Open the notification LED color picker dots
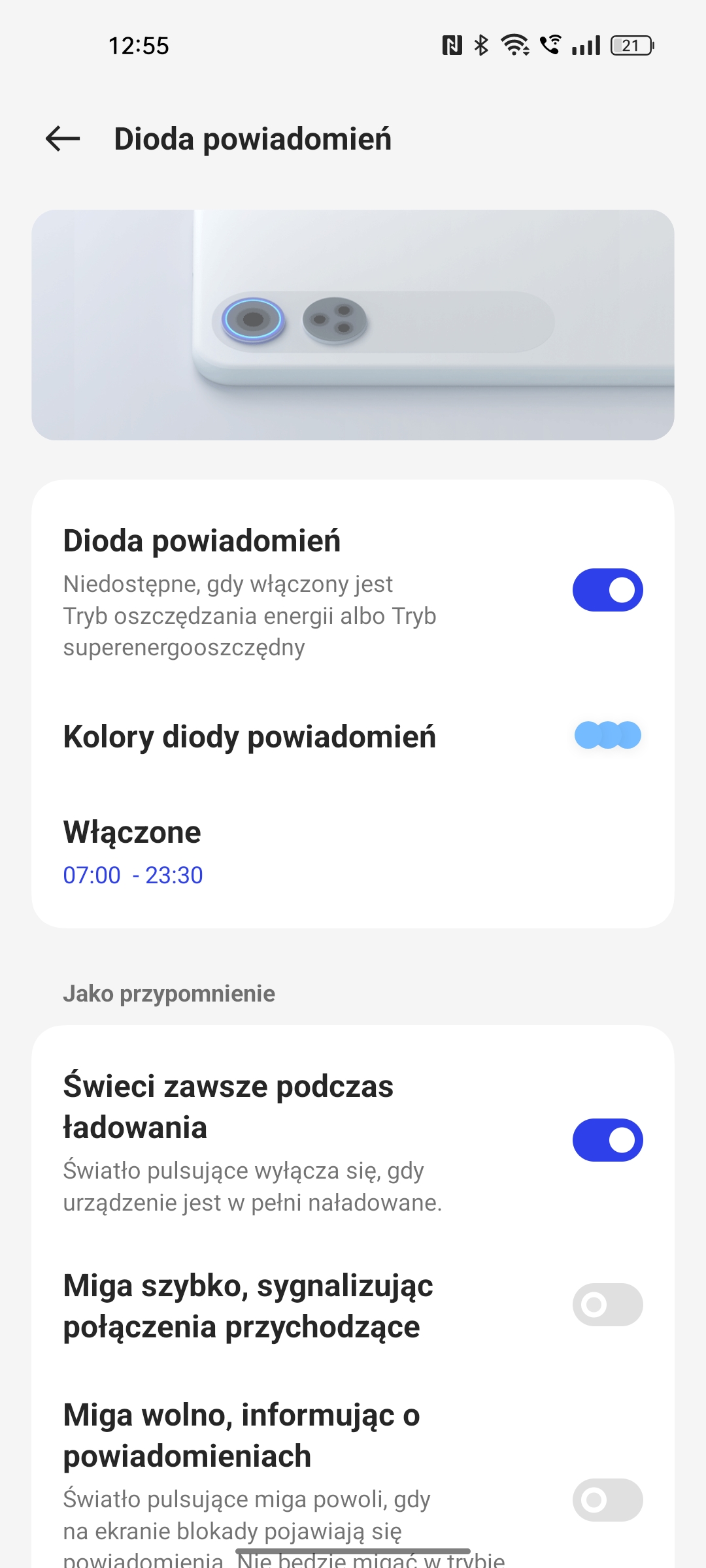Viewport: 706px width, 1568px height. pos(607,736)
